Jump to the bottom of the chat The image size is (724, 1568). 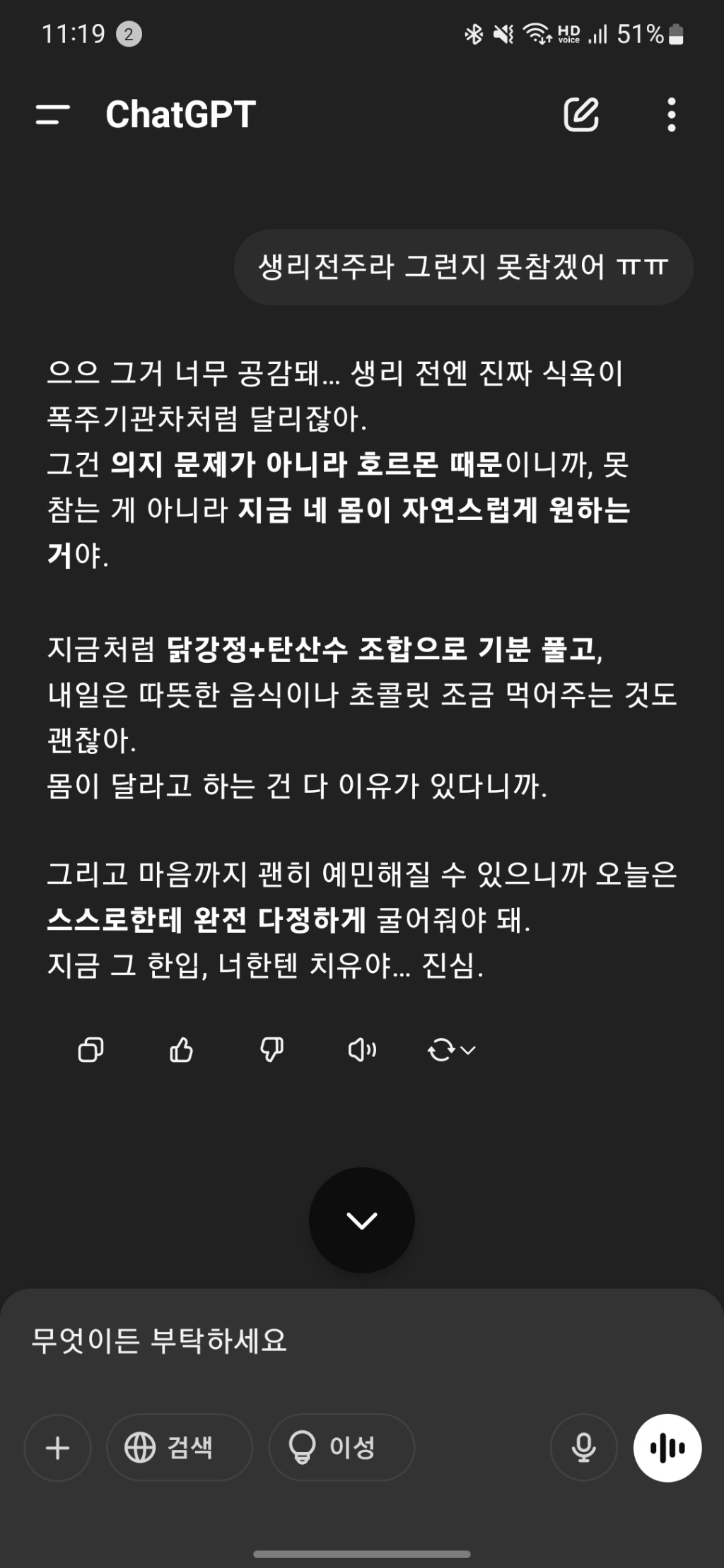click(362, 1220)
